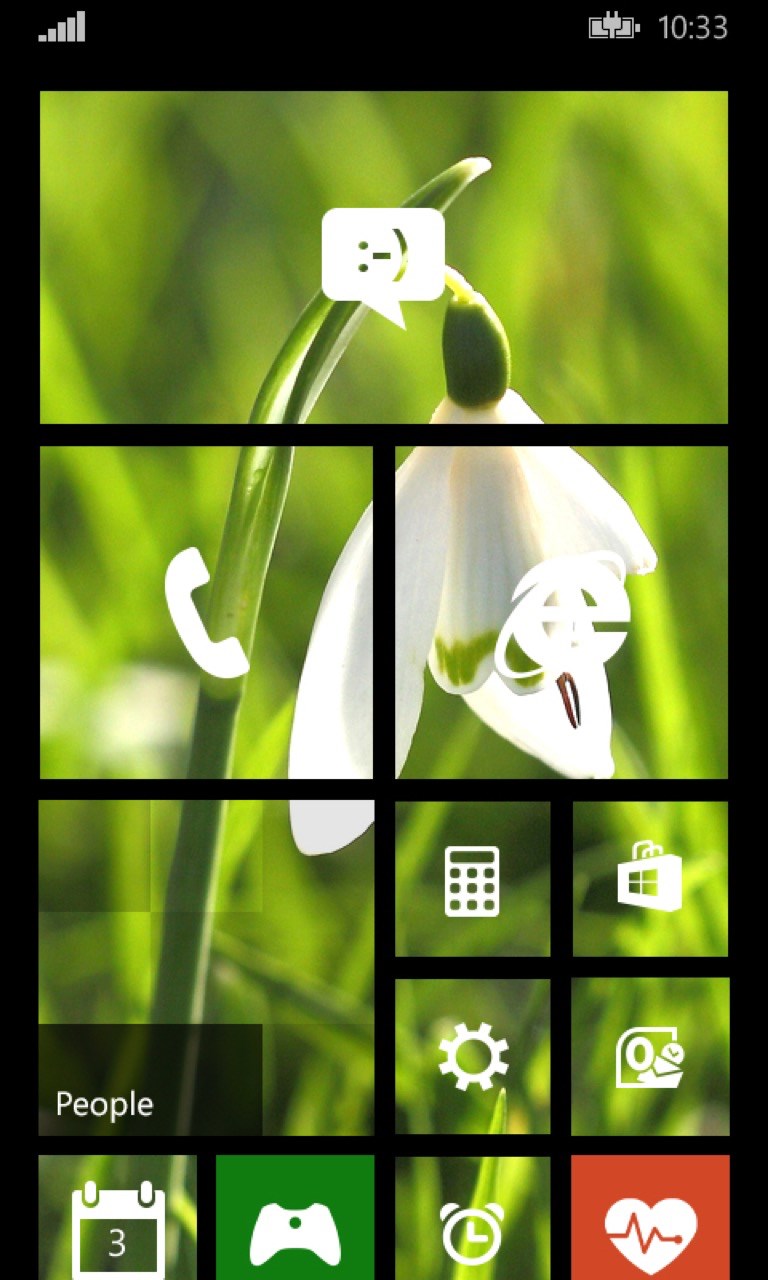This screenshot has width=768, height=1280.
Task: Open the Calendar tile
Action: pyautogui.click(x=118, y=1220)
